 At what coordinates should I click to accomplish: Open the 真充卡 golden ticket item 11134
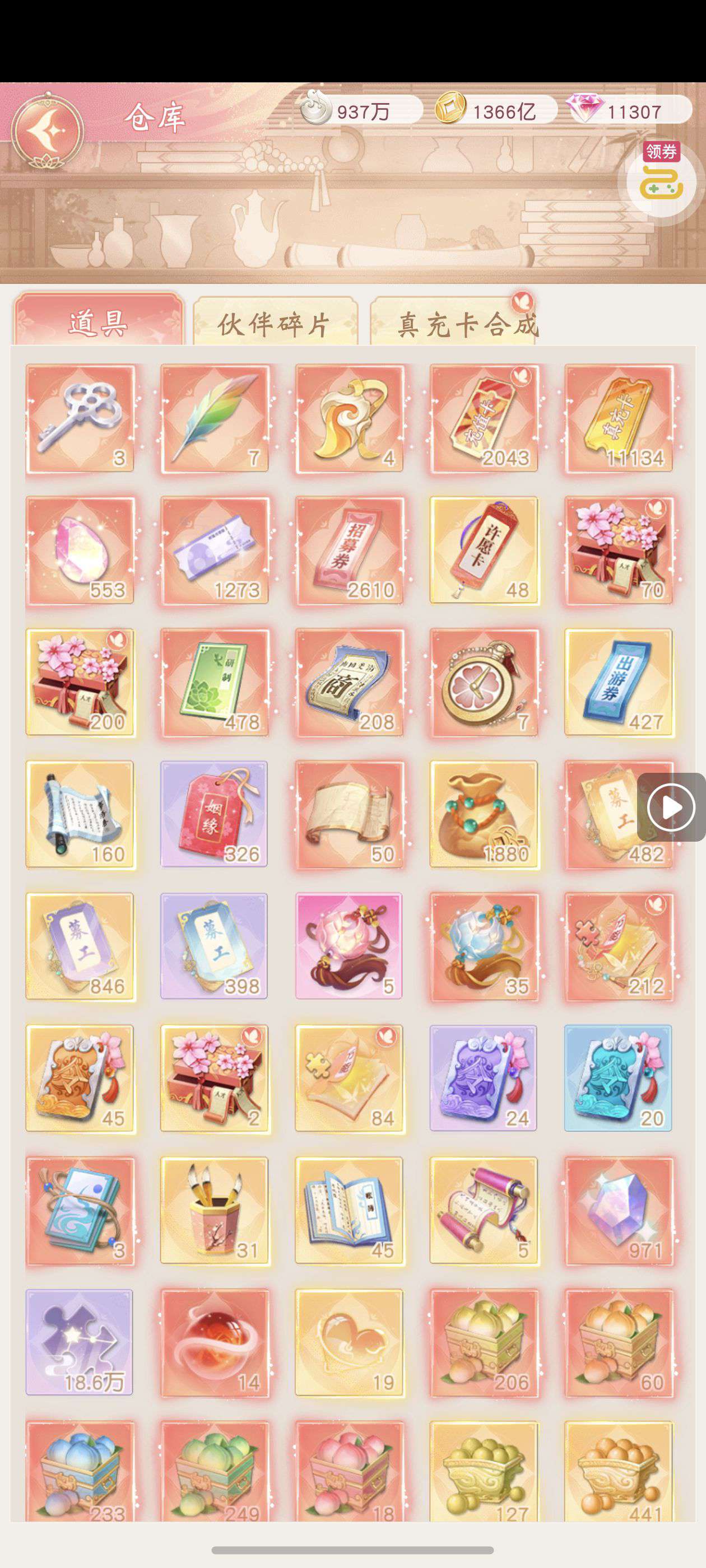[619, 419]
